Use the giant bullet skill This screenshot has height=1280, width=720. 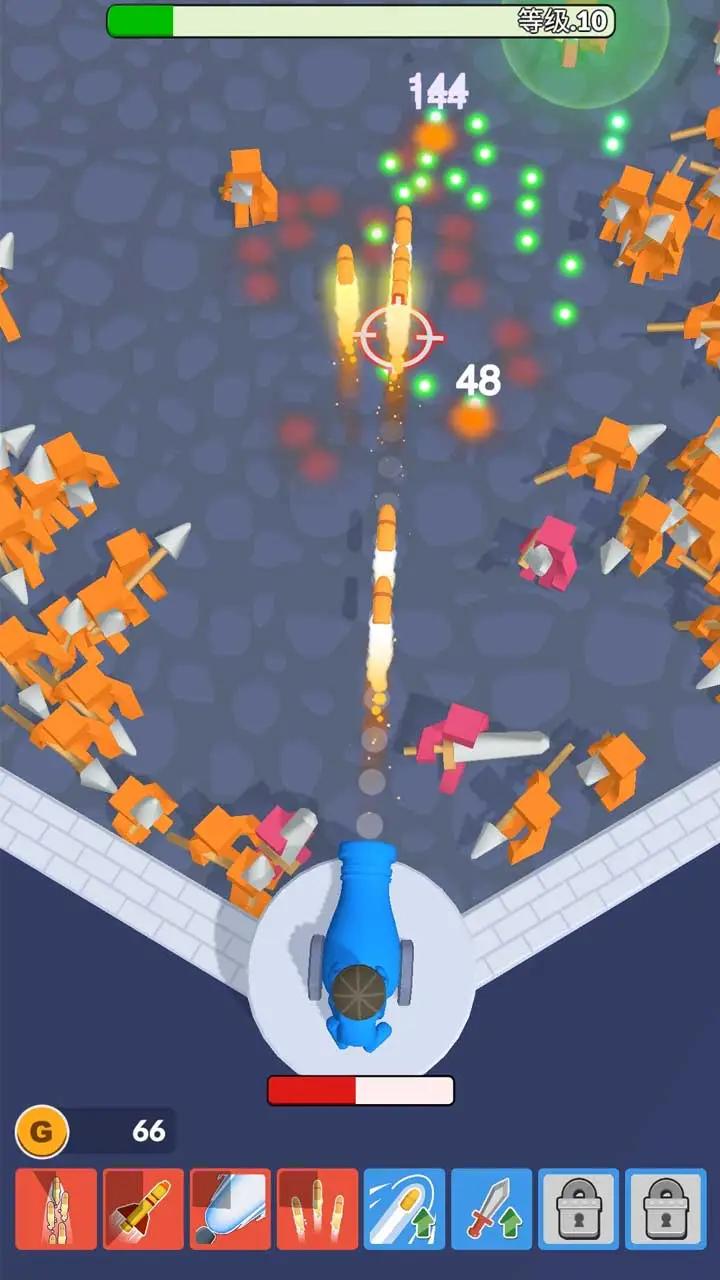[x=230, y=1209]
